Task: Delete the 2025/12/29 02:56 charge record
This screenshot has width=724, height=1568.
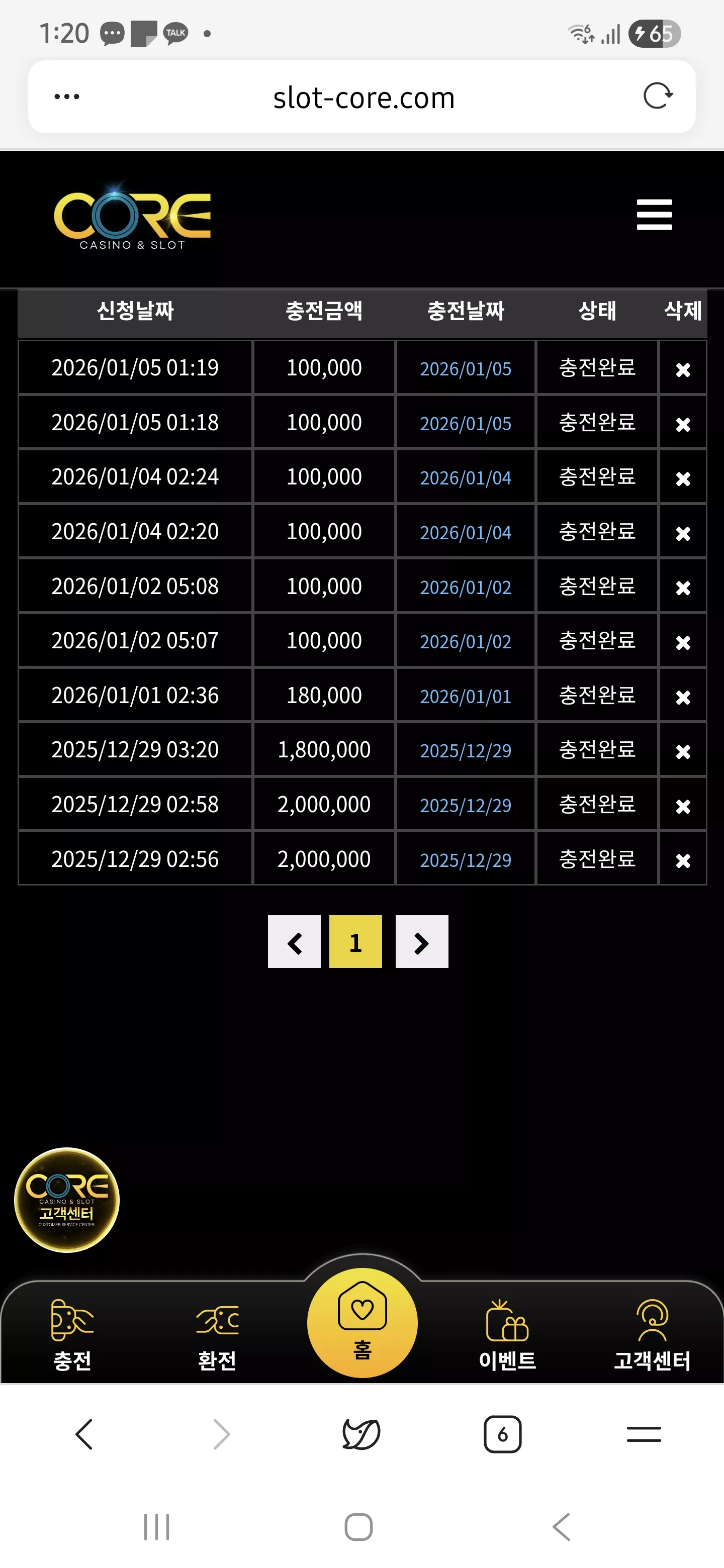Action: click(683, 860)
